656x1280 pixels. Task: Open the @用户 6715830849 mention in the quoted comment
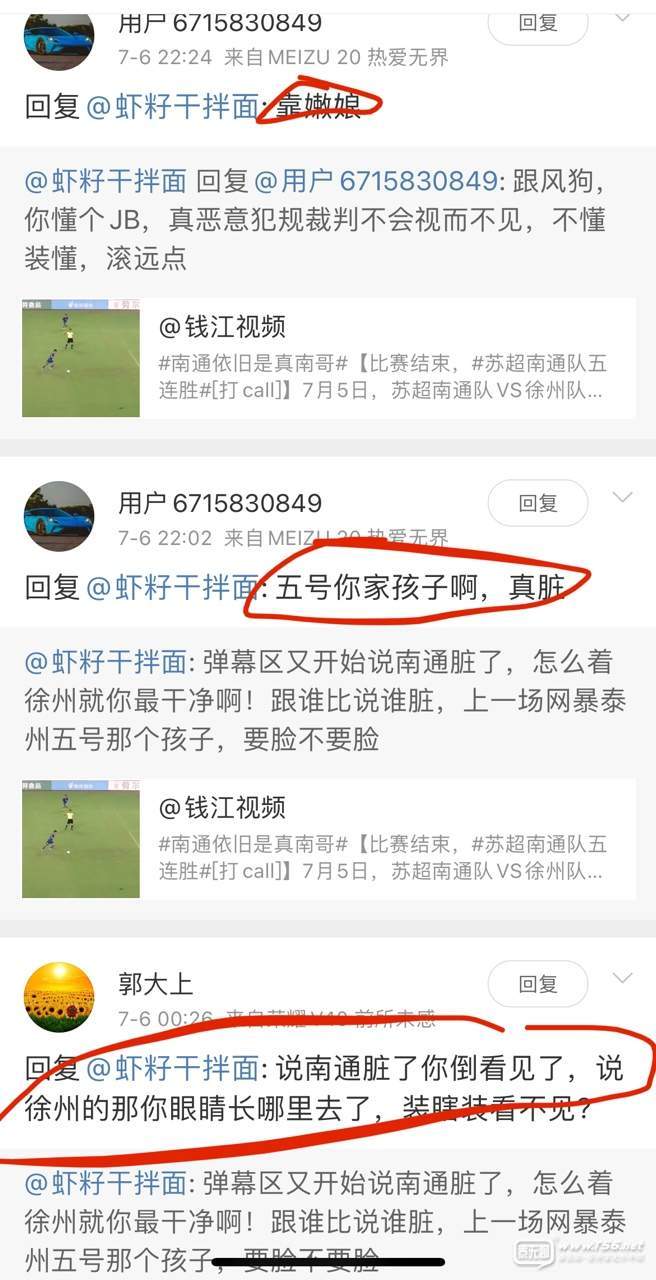pos(376,181)
